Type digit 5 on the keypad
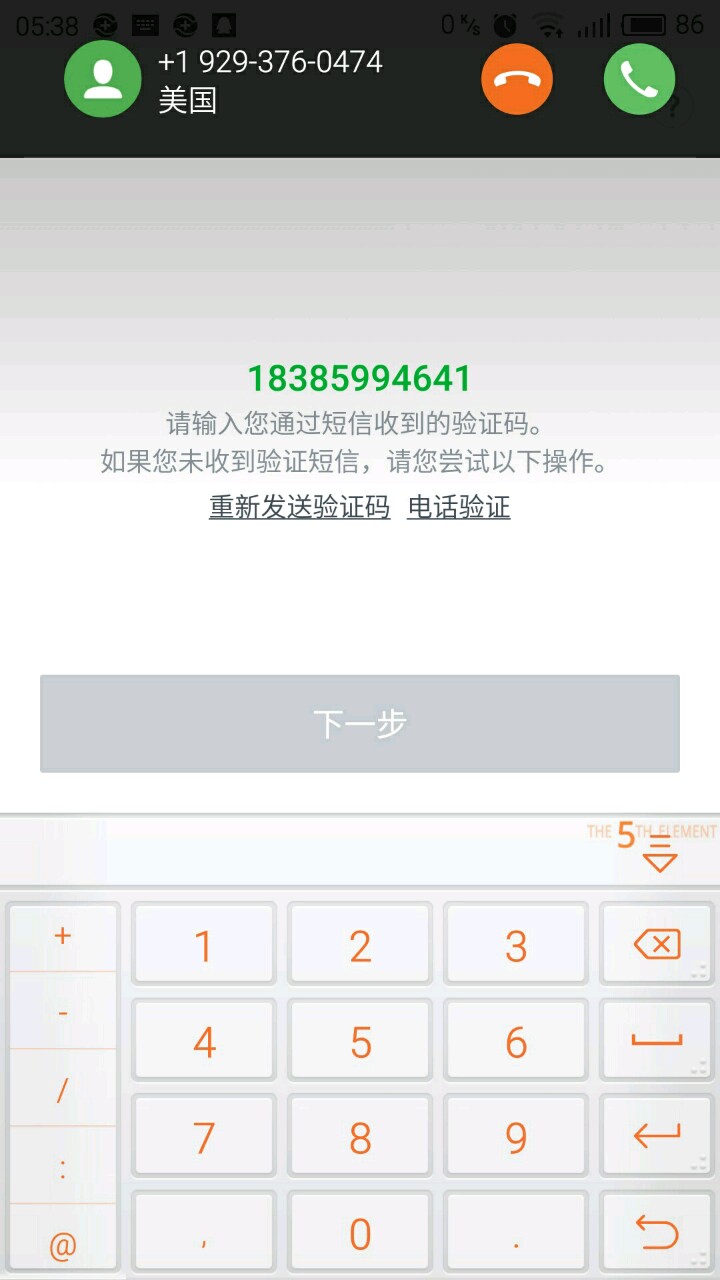The height and width of the screenshot is (1280, 720). click(360, 1041)
